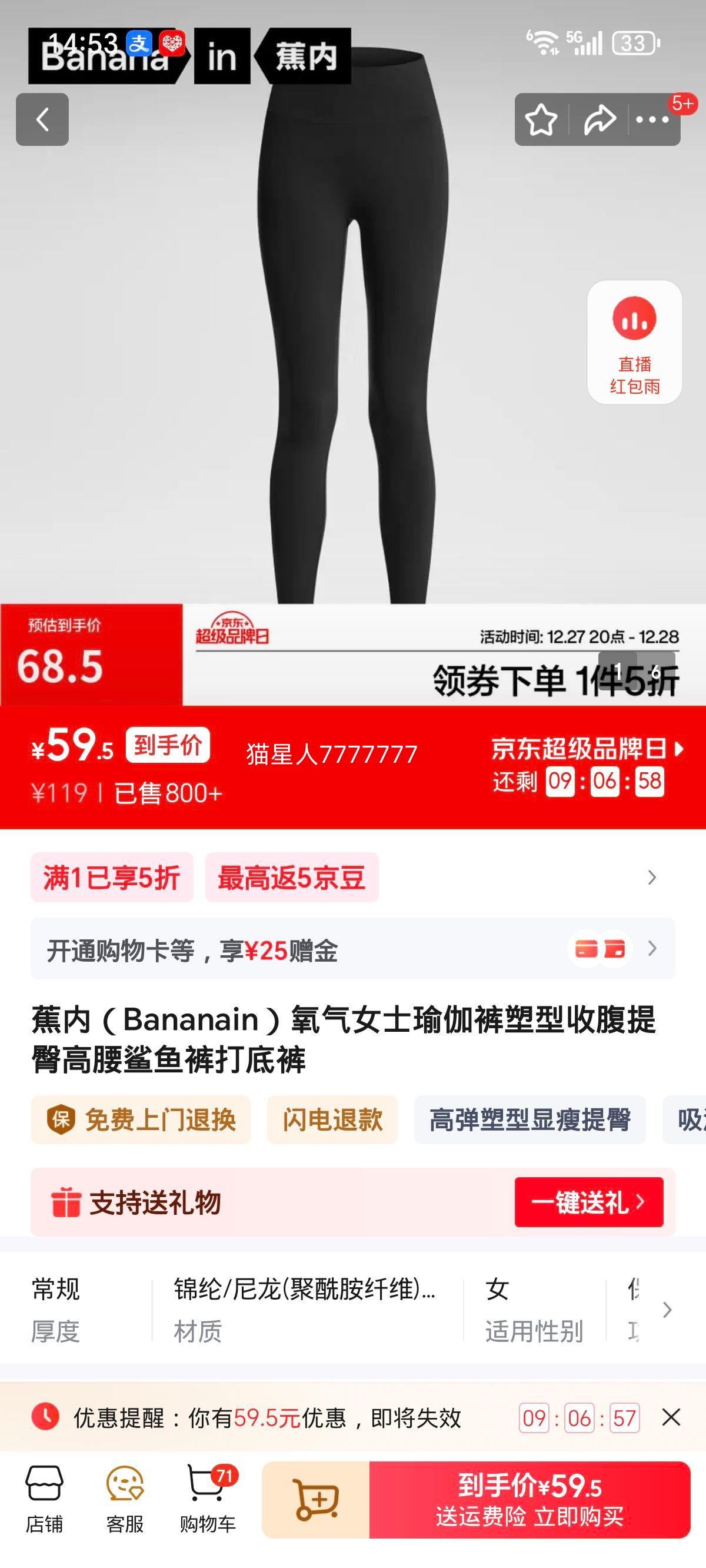This screenshot has height=1568, width=706.
Task: Select the 闪电退款 service tag
Action: (x=332, y=1120)
